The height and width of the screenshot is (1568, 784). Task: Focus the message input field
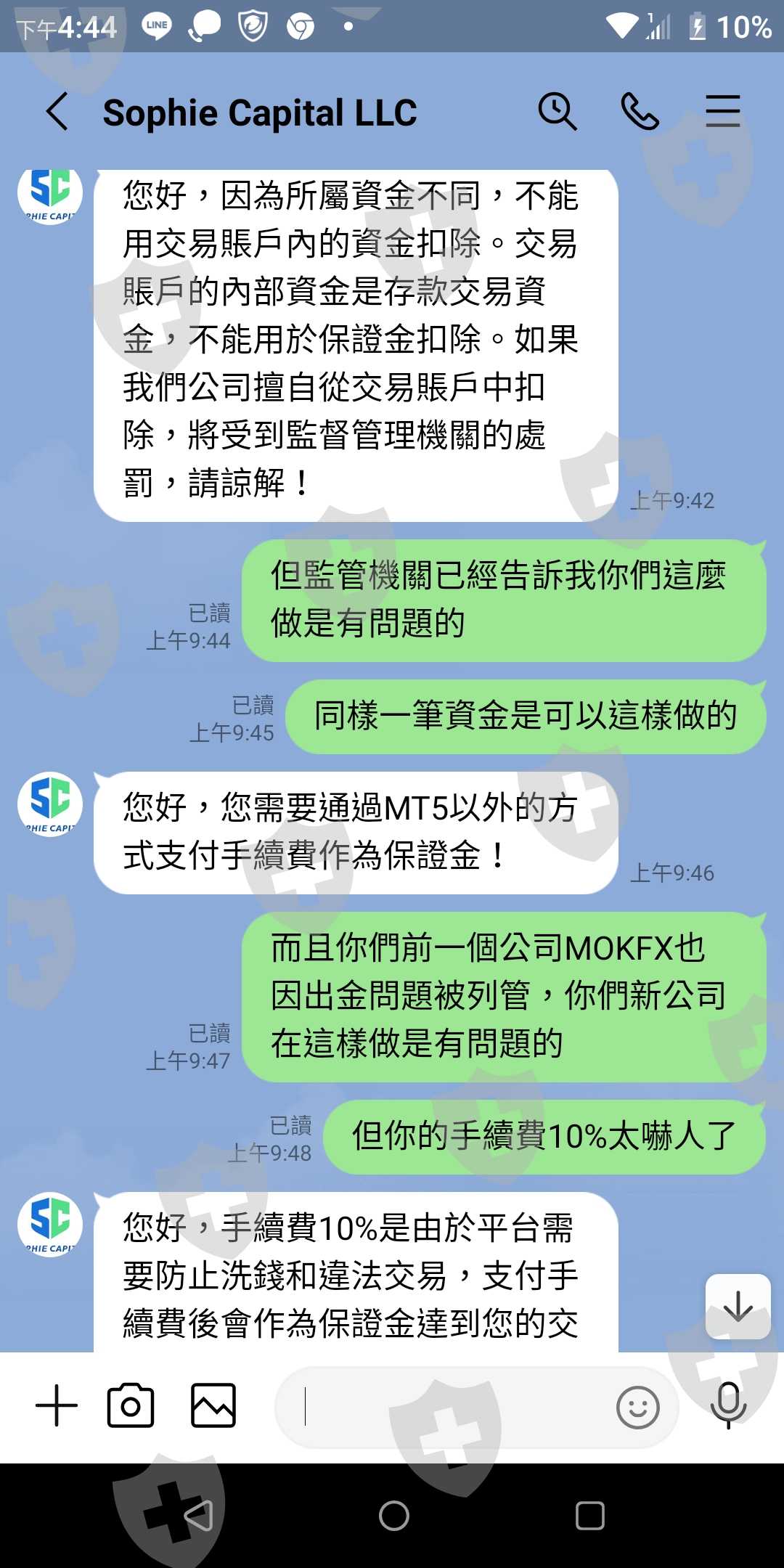pyautogui.click(x=443, y=1407)
